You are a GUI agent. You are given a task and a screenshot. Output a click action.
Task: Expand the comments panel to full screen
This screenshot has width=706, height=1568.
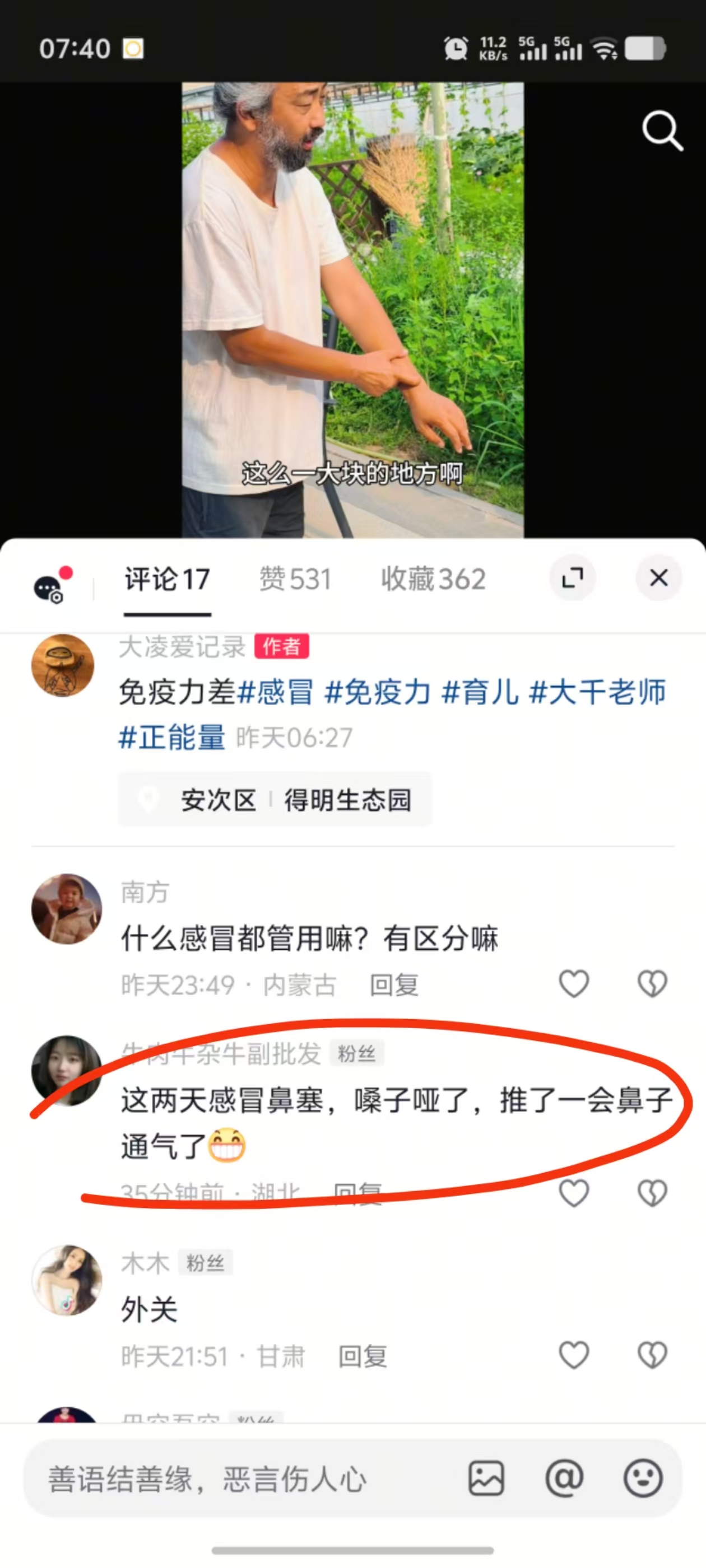pos(572,578)
